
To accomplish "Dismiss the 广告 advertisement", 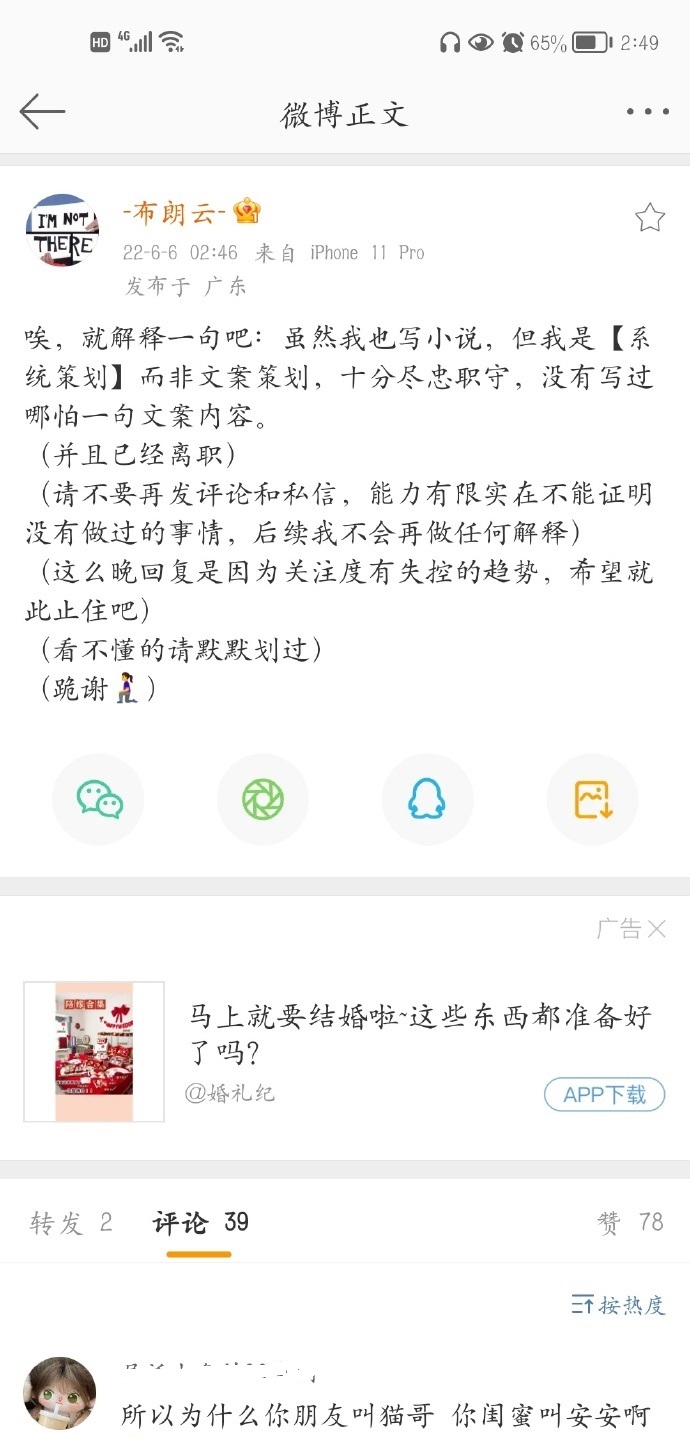I will [656, 929].
